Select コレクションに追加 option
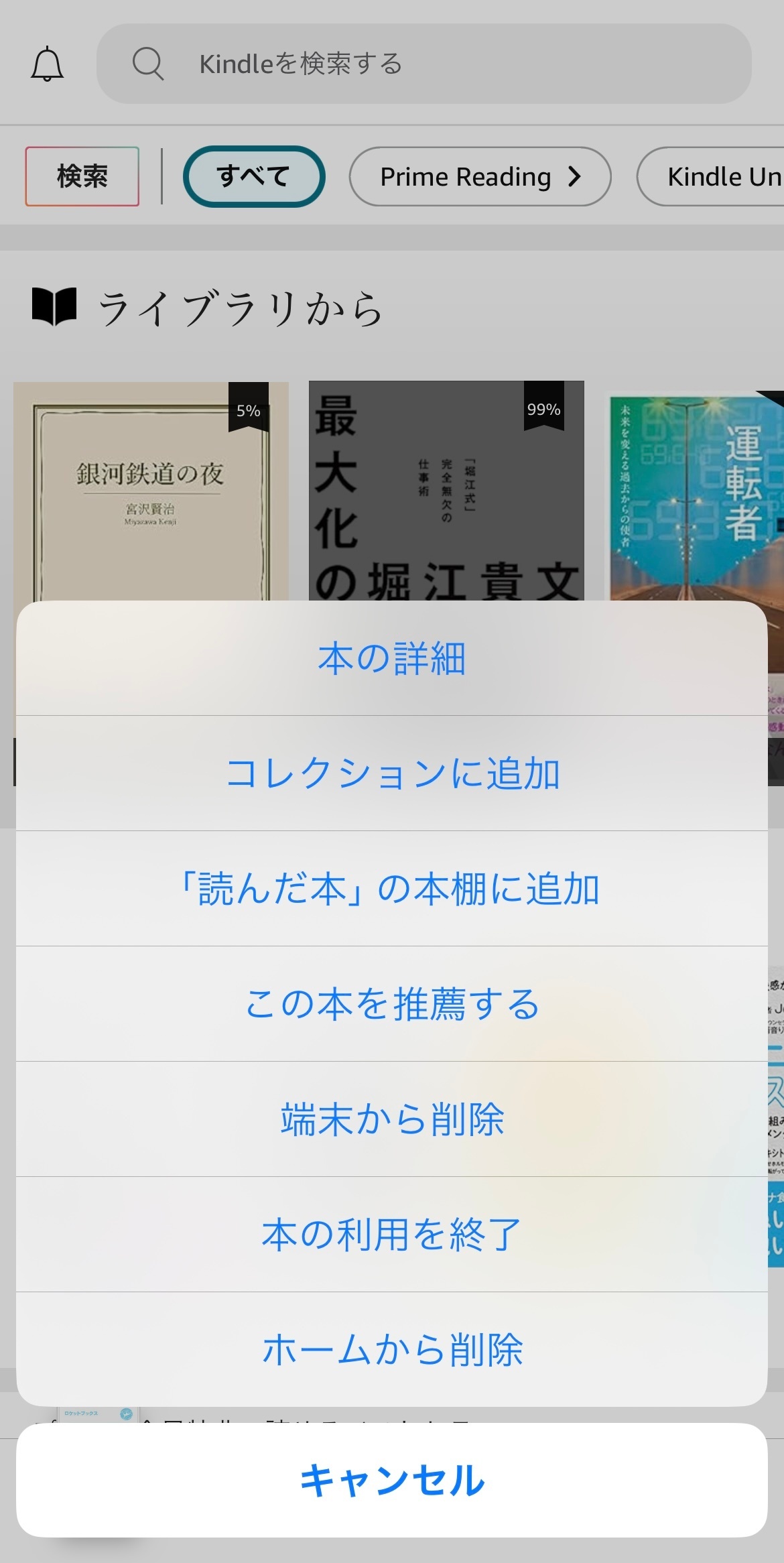 pos(392,773)
